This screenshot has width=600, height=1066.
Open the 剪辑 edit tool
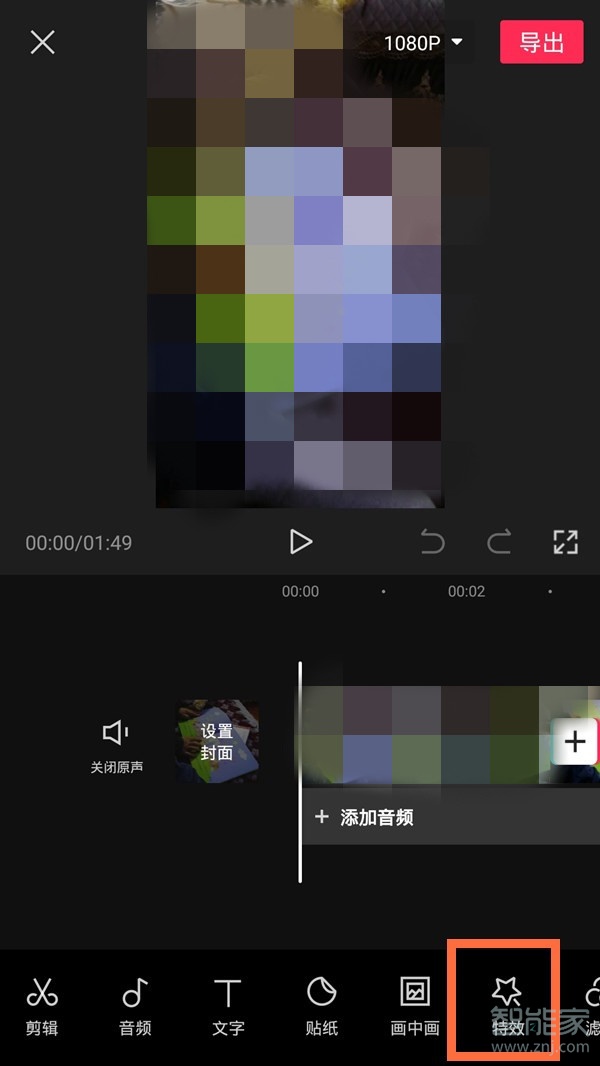42,1004
